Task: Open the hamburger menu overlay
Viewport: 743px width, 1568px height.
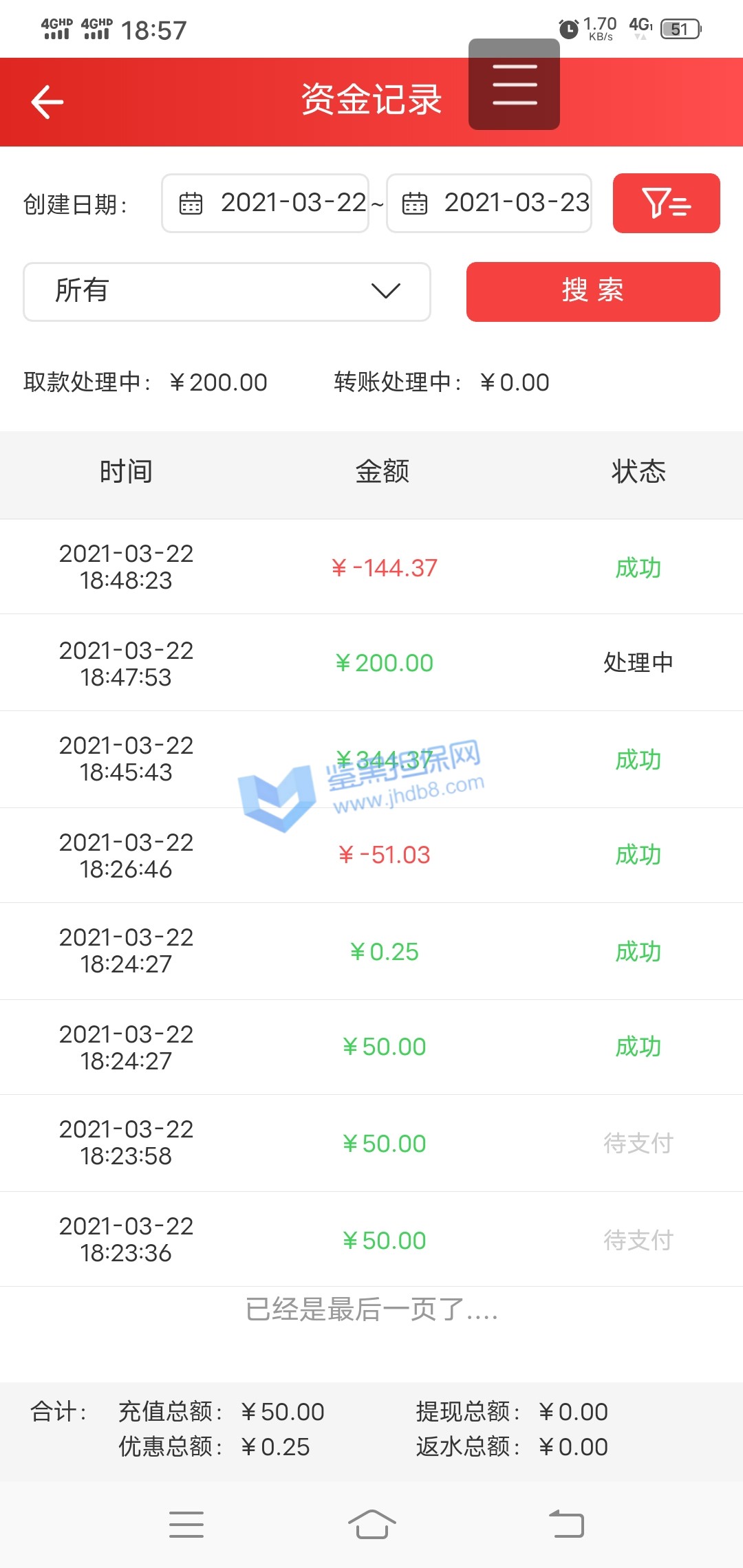Action: coord(514,85)
